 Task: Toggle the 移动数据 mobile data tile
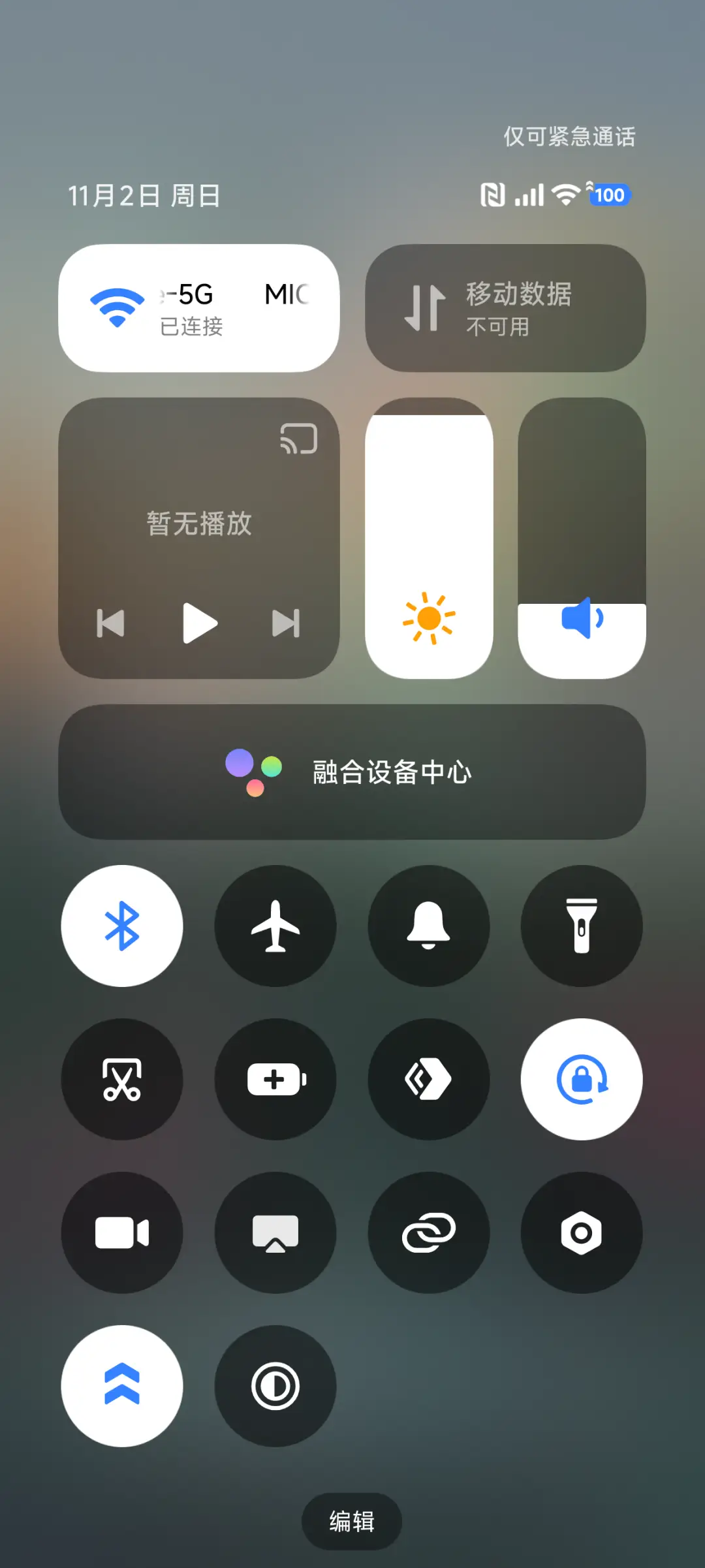click(x=505, y=308)
